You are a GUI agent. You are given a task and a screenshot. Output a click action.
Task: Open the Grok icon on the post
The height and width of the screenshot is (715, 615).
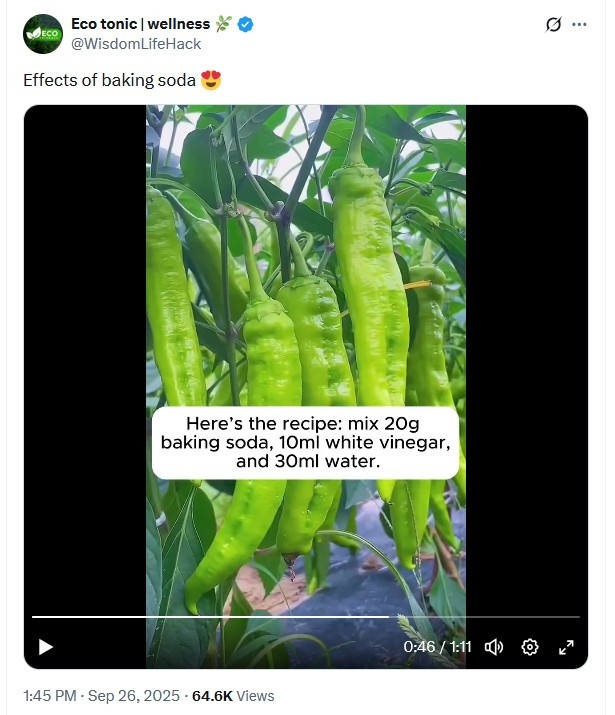point(552,25)
